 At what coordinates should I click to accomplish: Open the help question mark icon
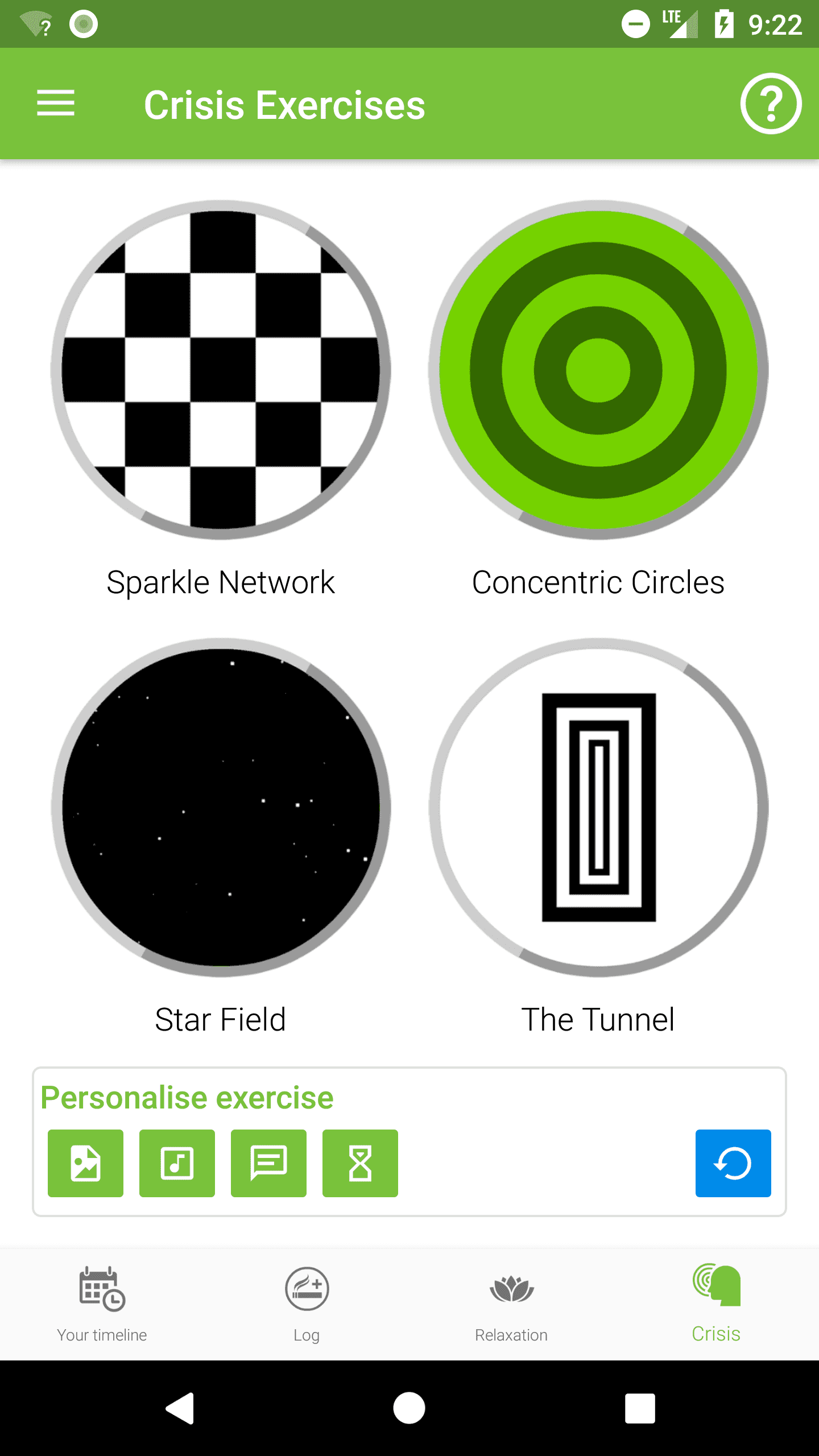(771, 104)
